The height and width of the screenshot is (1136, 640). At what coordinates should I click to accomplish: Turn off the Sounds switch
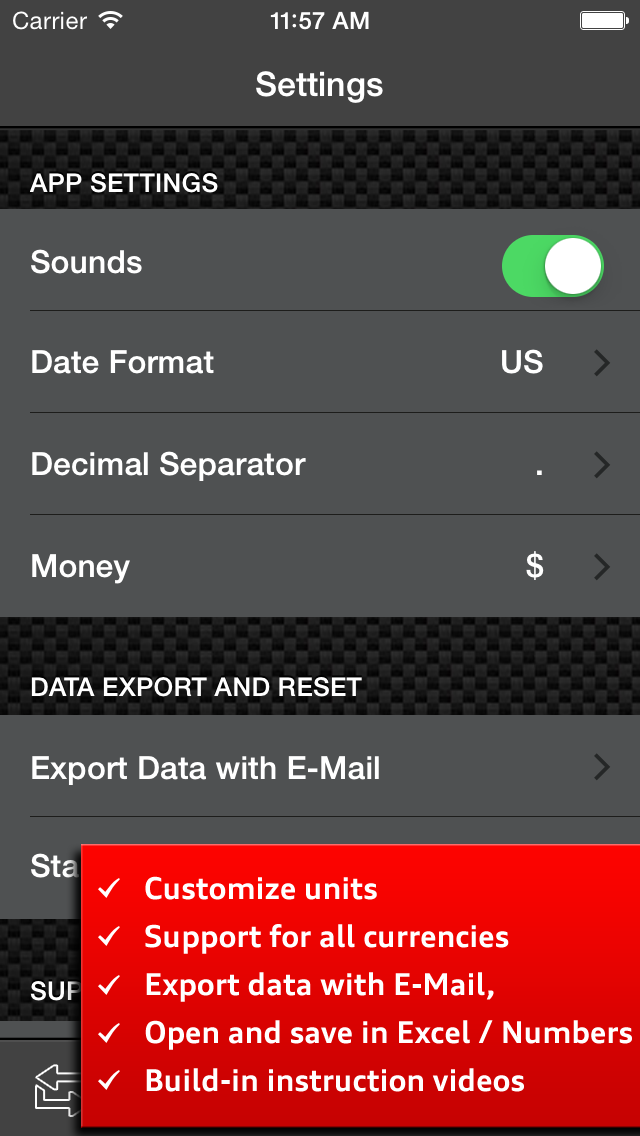tap(552, 266)
